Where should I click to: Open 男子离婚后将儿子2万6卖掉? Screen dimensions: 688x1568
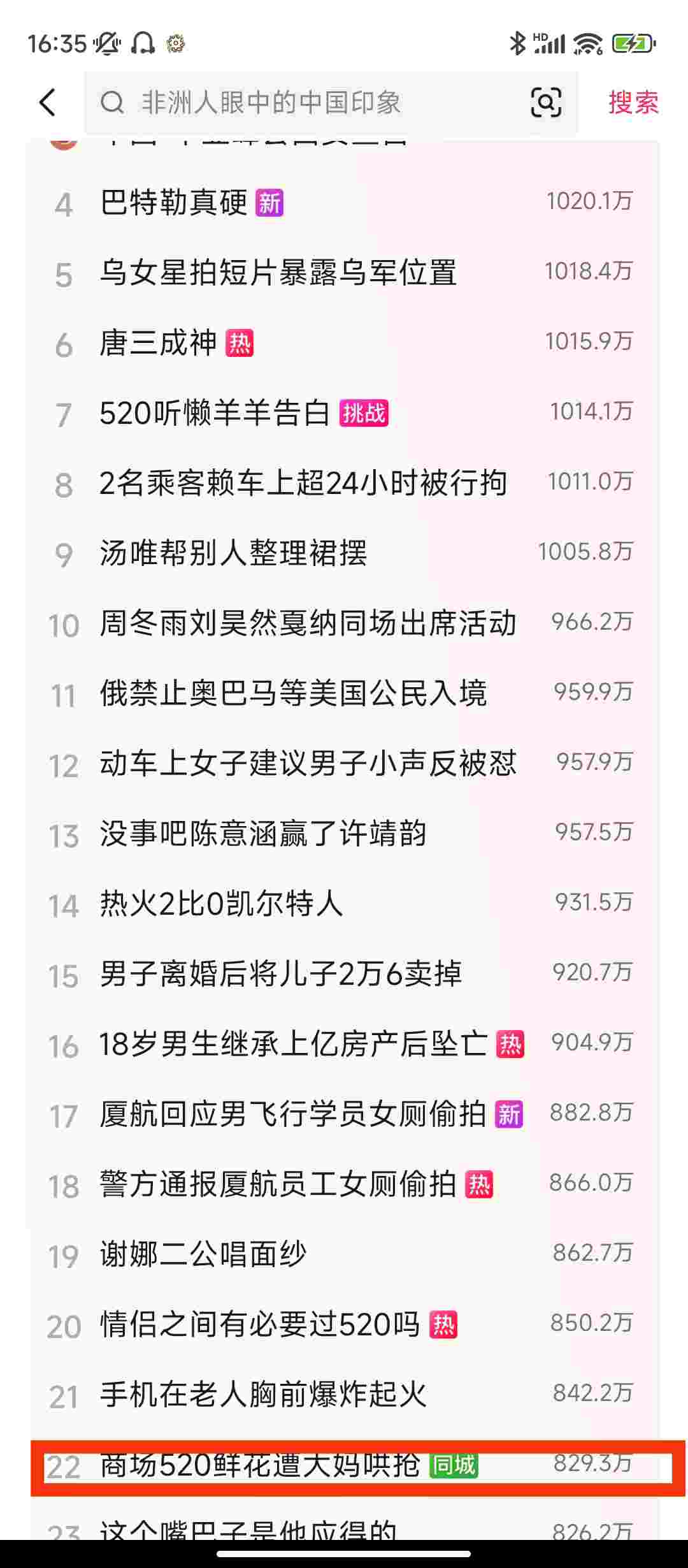345,975
